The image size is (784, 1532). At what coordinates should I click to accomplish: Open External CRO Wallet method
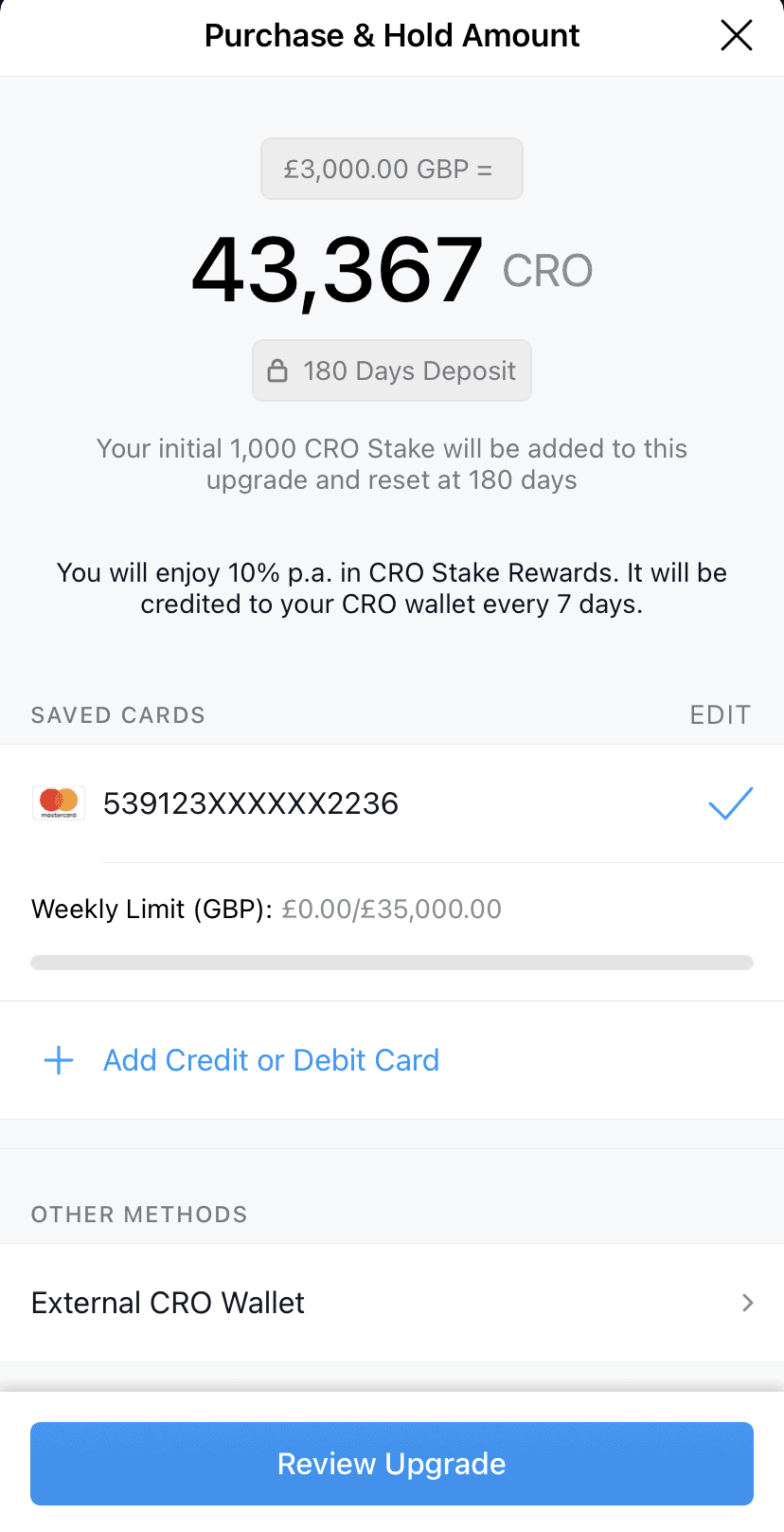tap(392, 1303)
